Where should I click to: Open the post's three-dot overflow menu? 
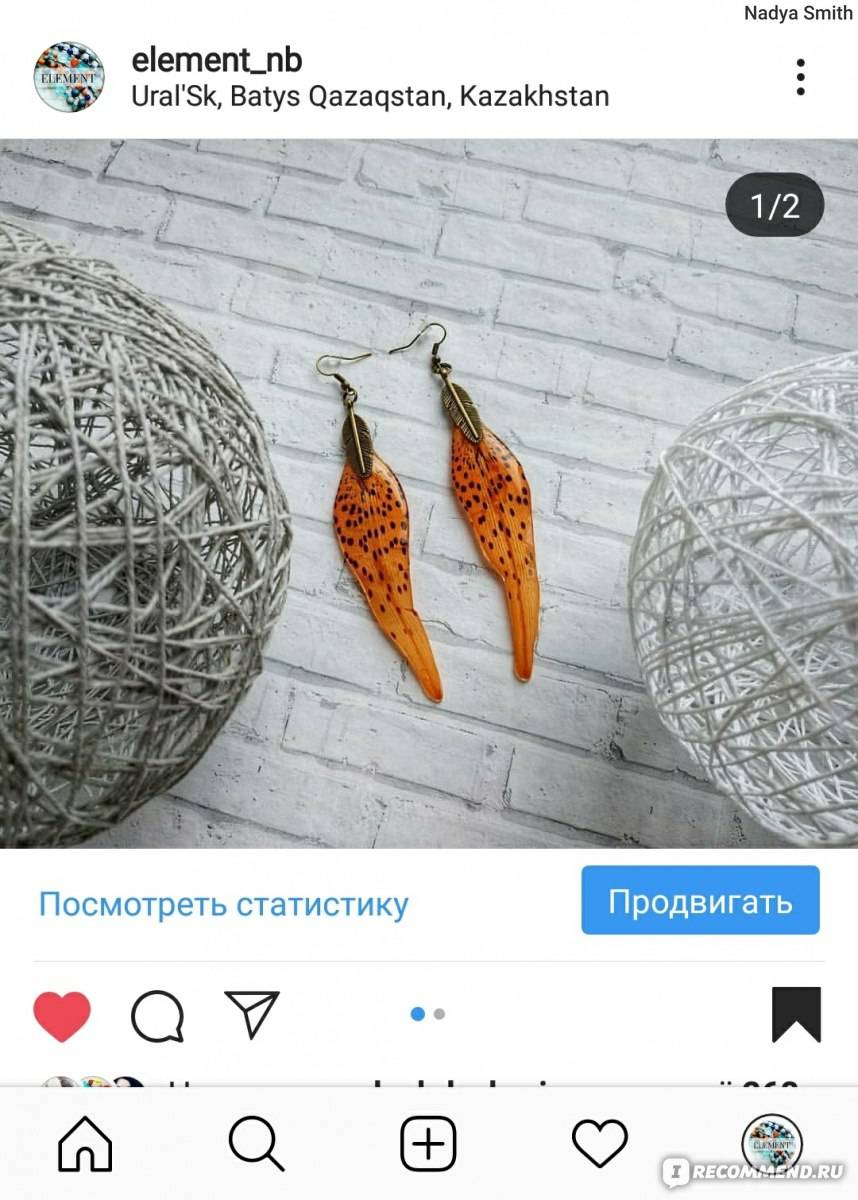tap(800, 77)
